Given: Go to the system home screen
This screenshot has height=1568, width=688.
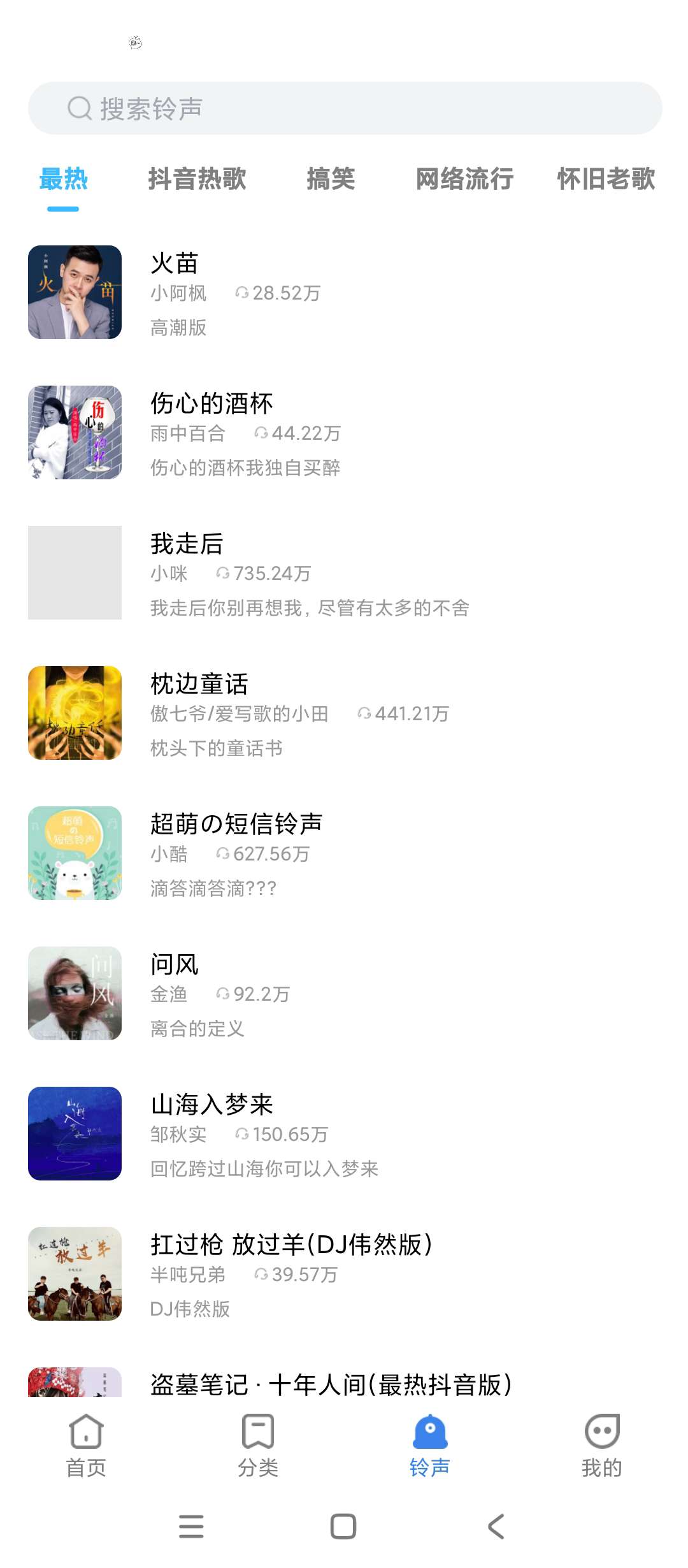Looking at the screenshot, I should click(343, 1527).
